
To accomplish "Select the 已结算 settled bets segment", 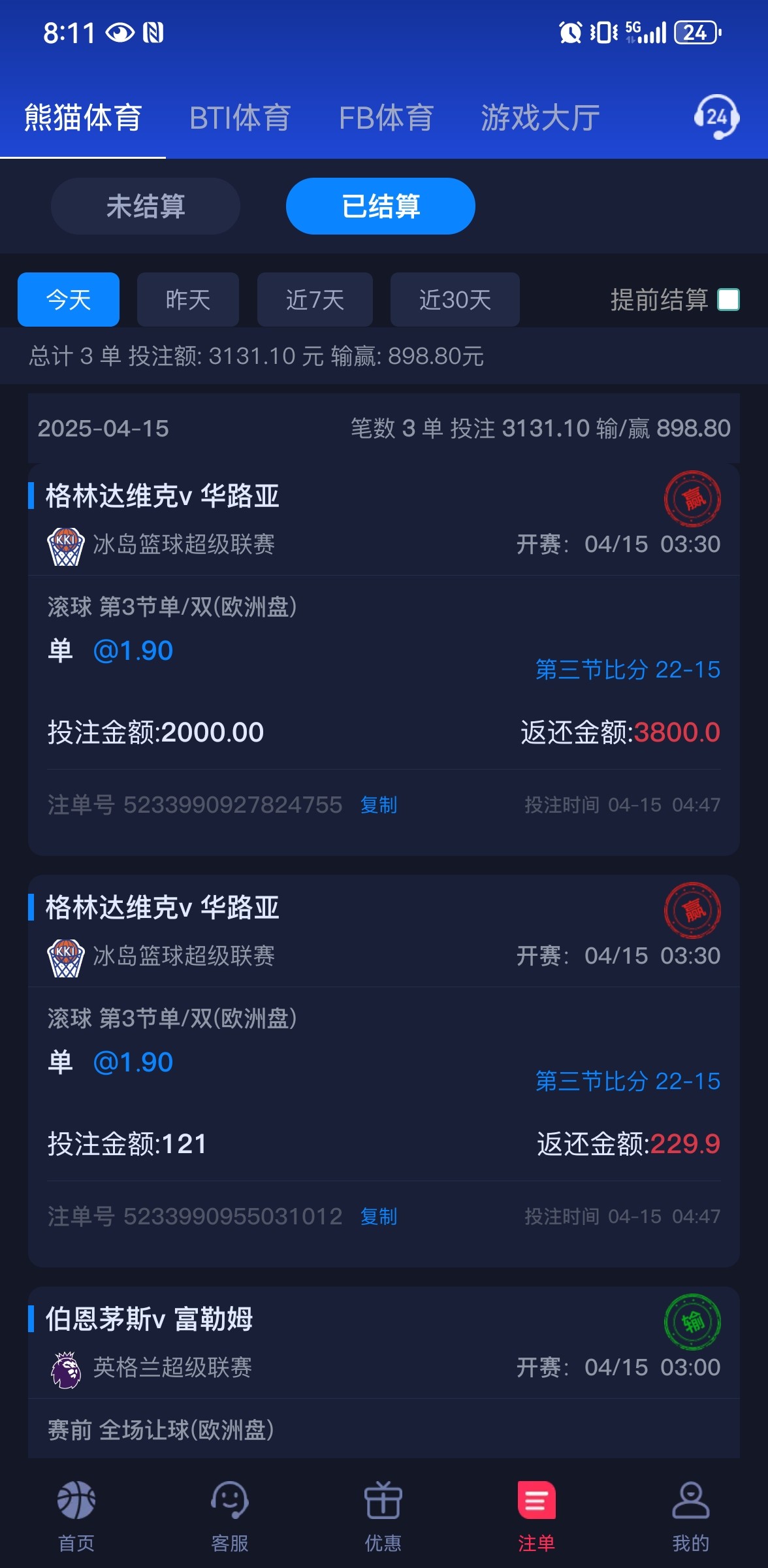I will [x=381, y=206].
